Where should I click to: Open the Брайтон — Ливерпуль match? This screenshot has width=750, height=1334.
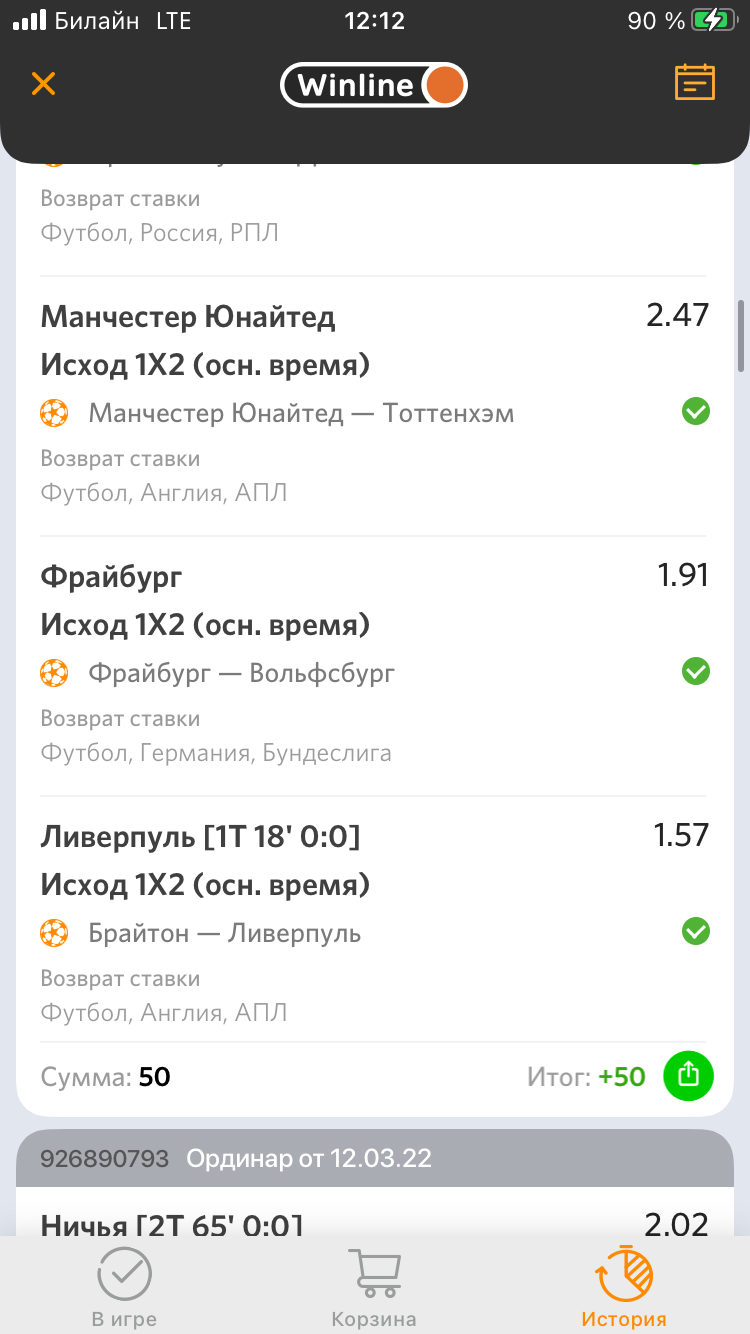click(x=225, y=933)
